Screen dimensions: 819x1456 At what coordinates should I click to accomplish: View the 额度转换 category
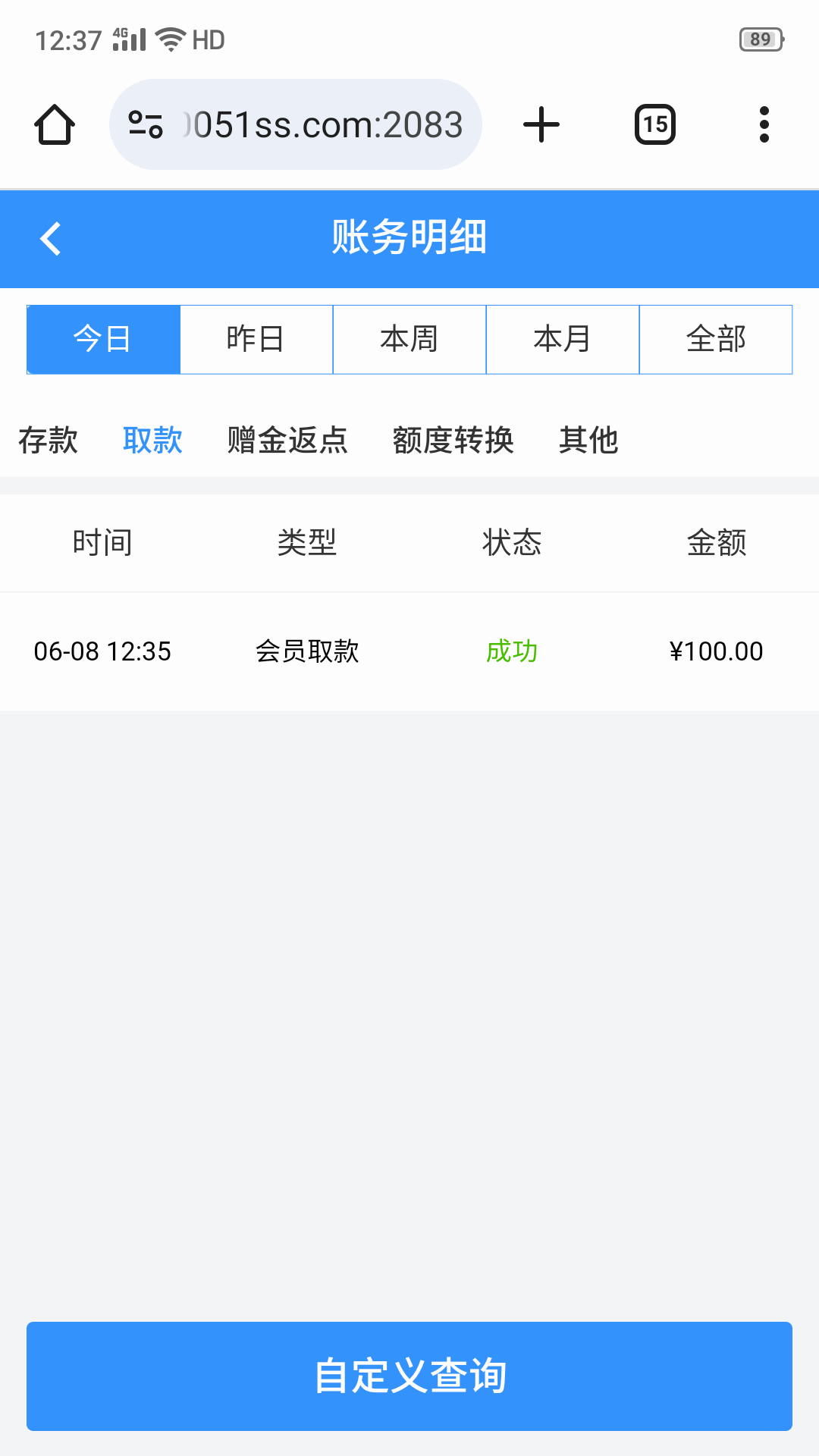click(x=453, y=440)
